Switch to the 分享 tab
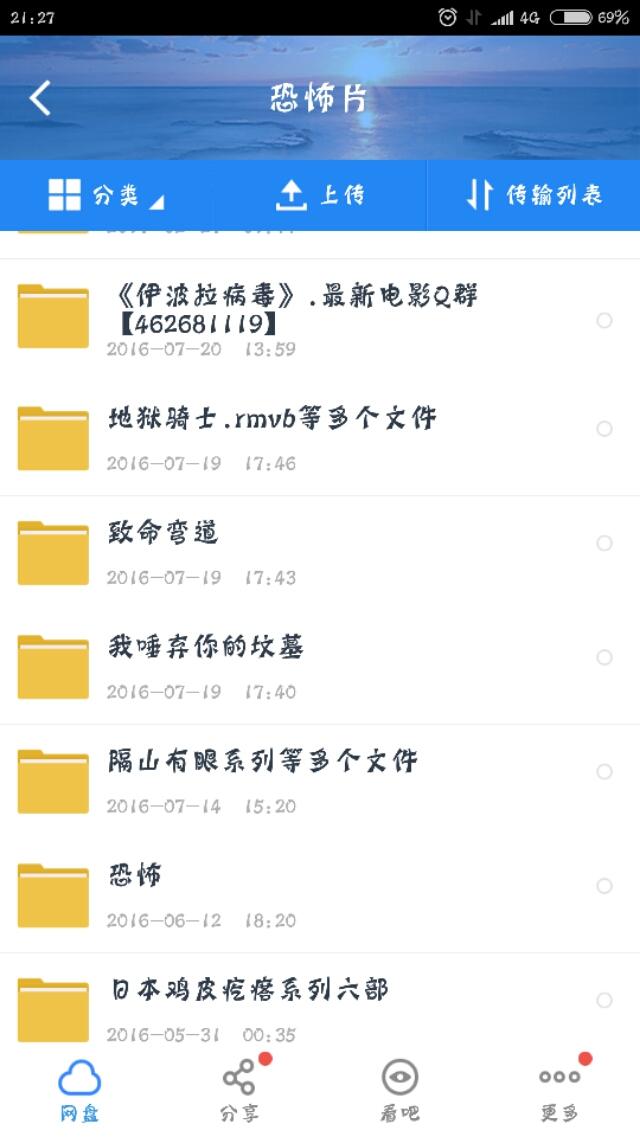640x1137 pixels. click(239, 1091)
